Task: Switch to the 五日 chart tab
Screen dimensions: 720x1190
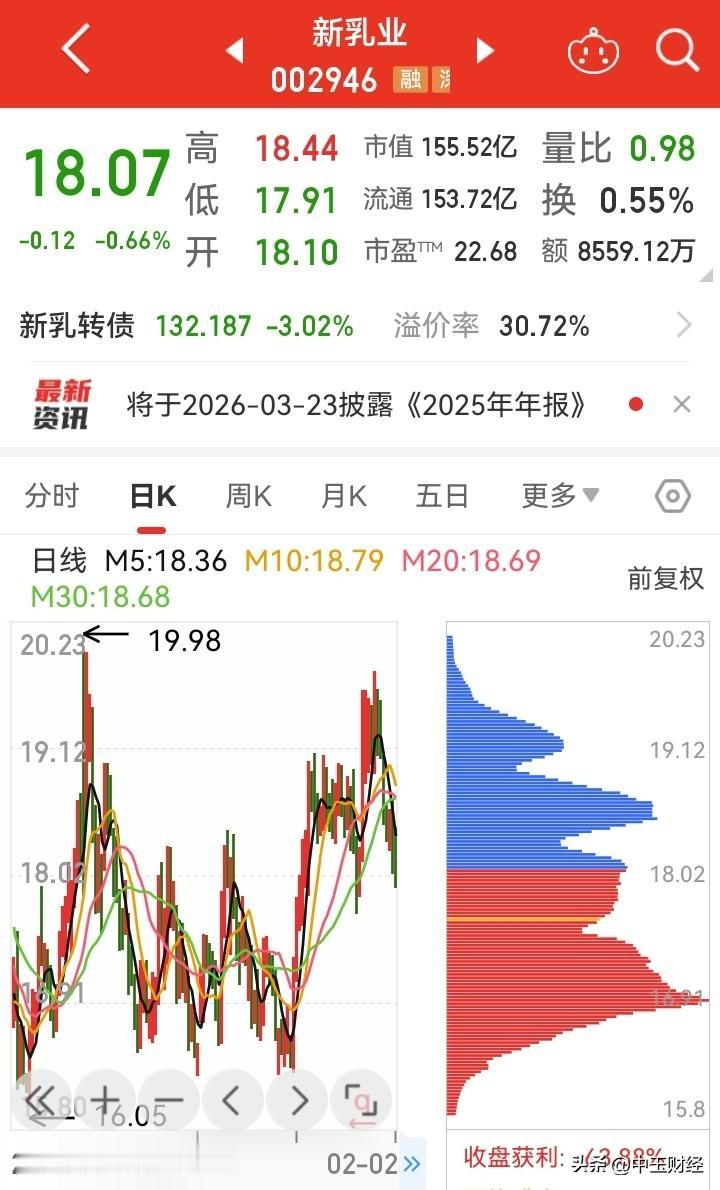Action: point(442,496)
